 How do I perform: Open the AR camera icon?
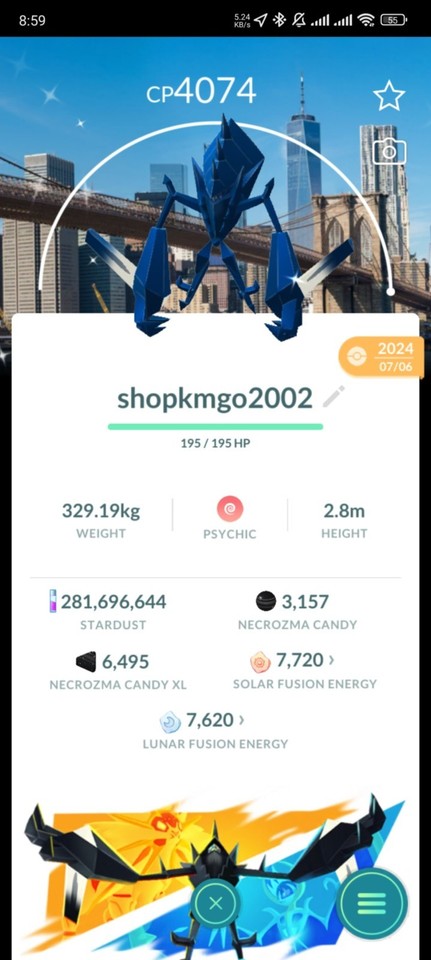pos(389,151)
